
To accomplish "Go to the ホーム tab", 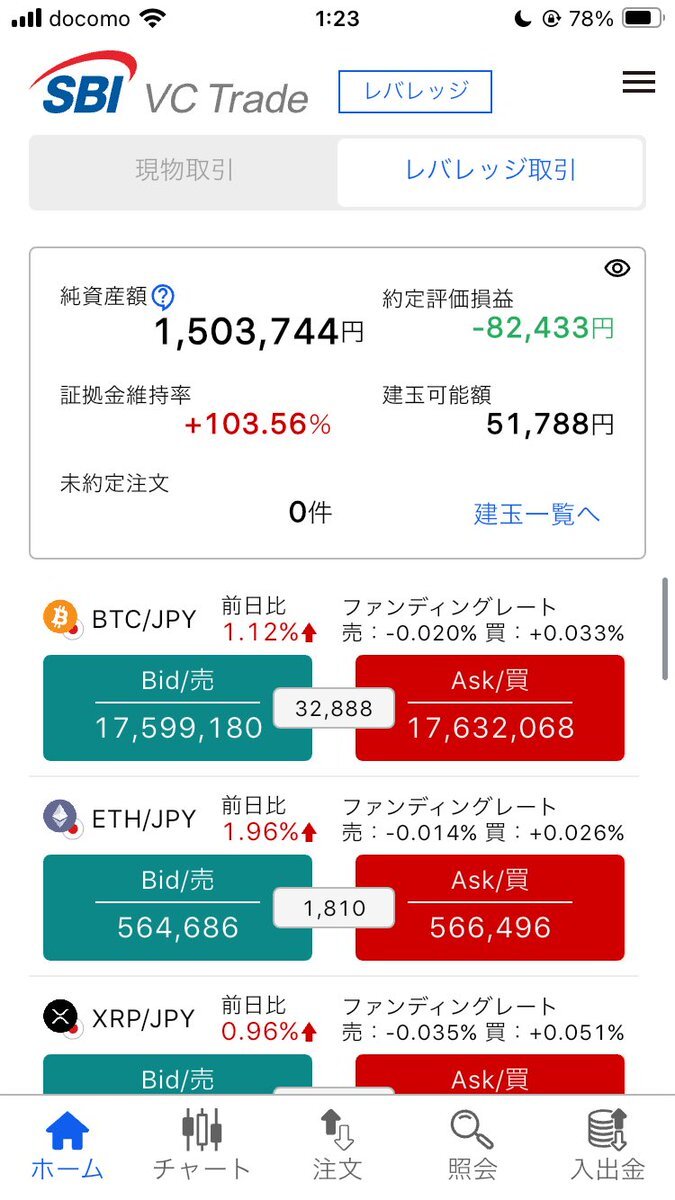I will pos(67,1146).
